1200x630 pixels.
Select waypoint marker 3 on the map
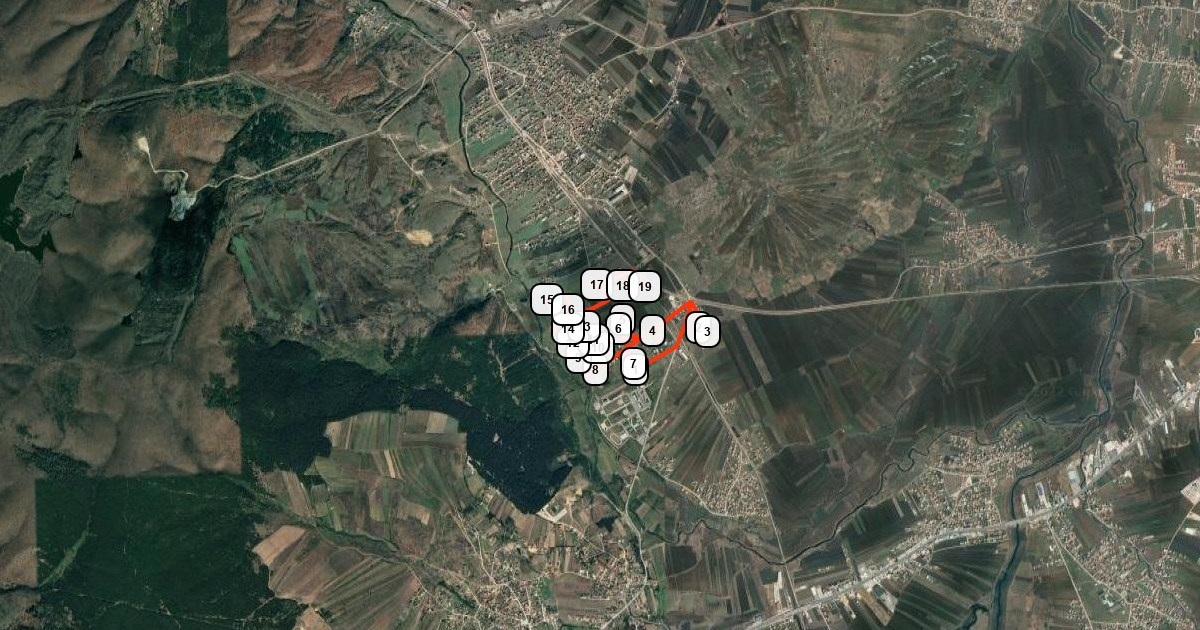[707, 331]
